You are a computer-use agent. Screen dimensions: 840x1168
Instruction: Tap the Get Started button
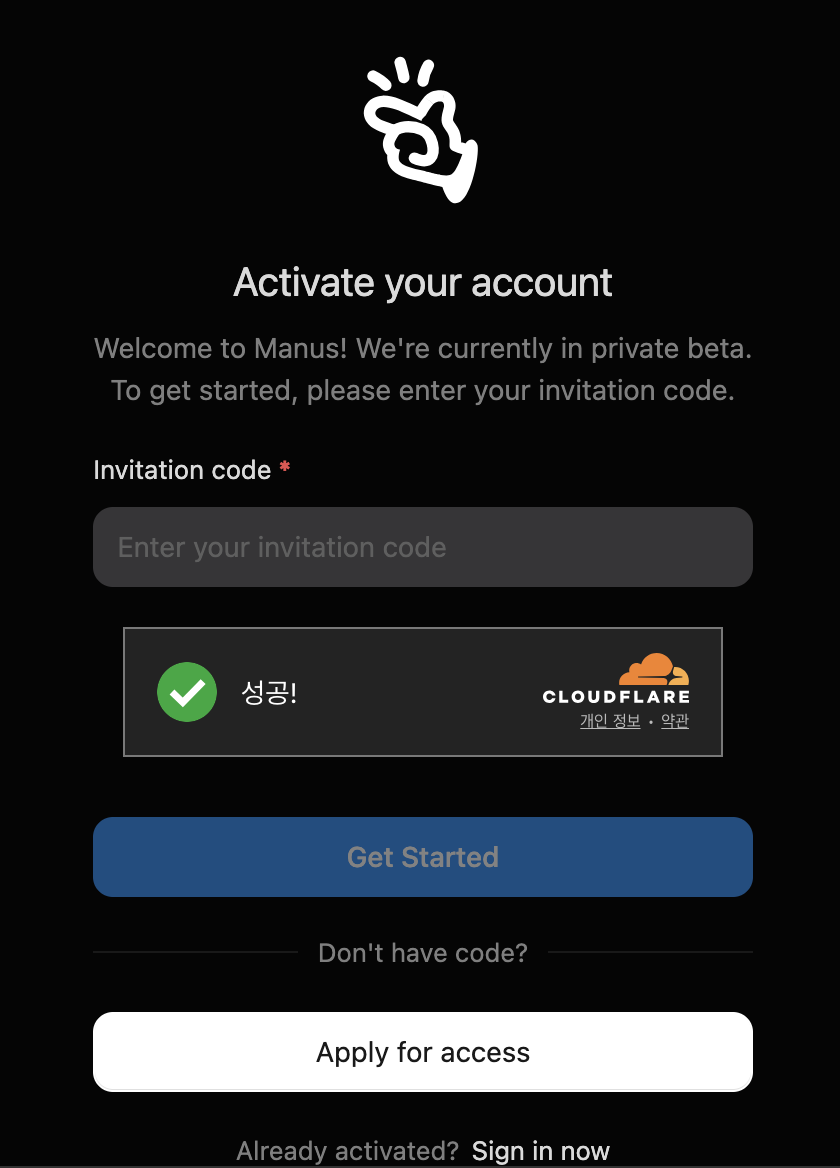pos(422,857)
